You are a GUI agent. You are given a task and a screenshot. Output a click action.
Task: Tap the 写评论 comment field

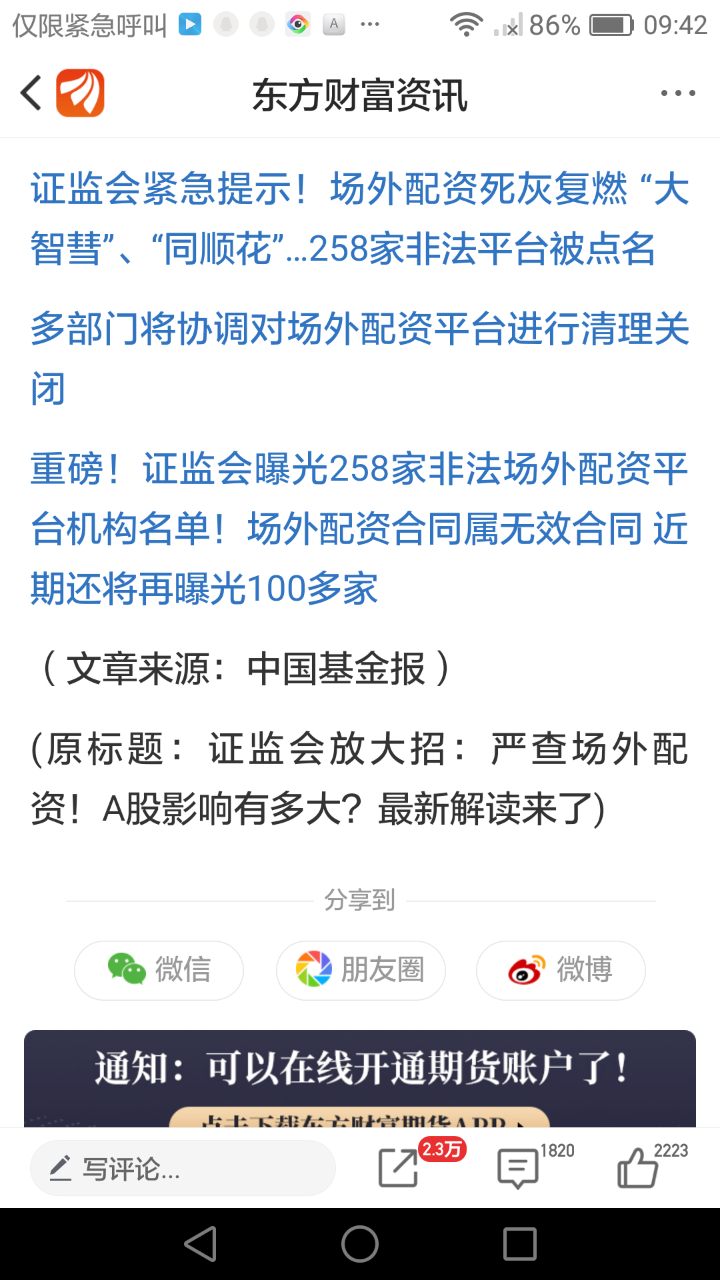[x=182, y=1168]
